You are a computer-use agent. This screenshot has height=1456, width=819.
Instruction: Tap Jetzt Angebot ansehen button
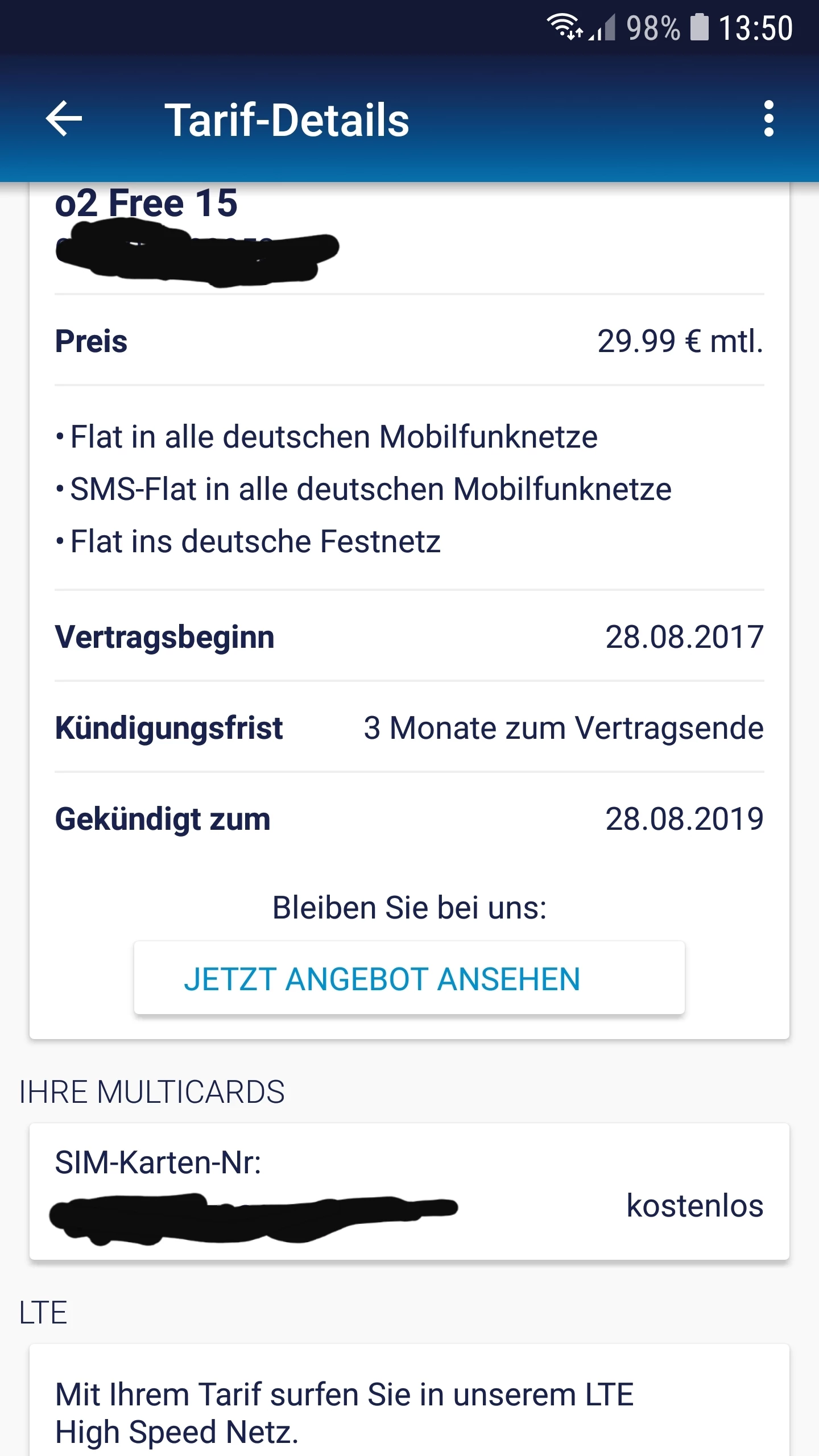point(409,978)
